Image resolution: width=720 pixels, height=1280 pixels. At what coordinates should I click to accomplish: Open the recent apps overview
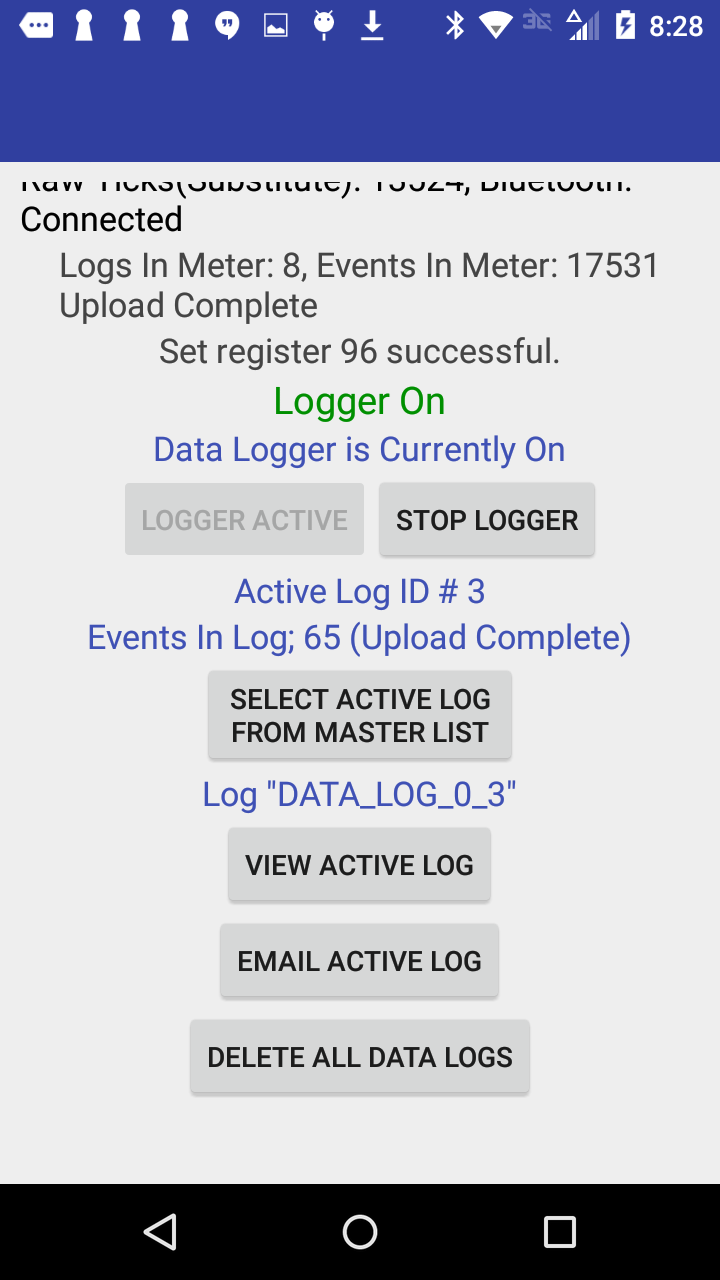(x=560, y=1232)
